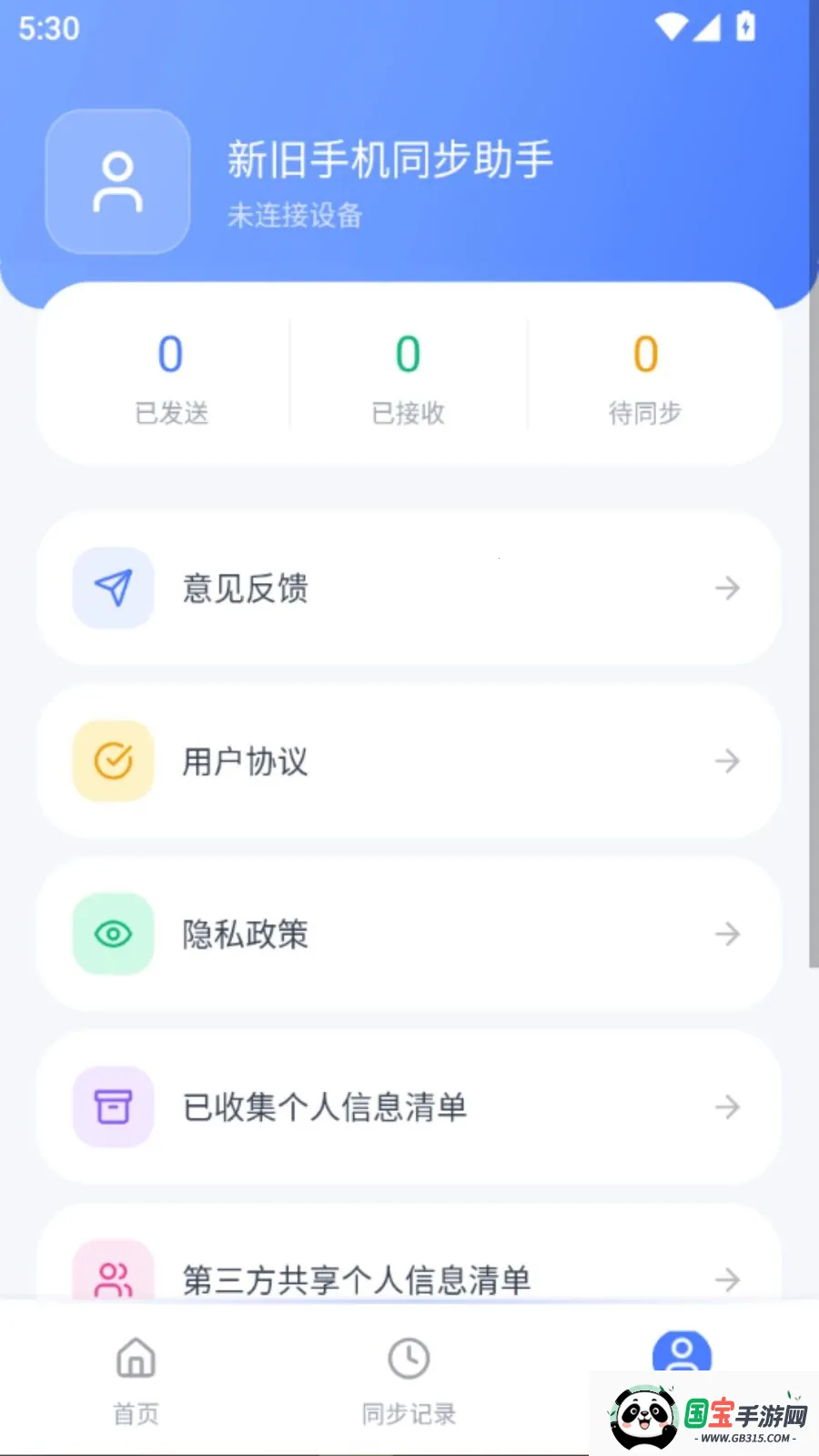Open 第三方共享个人信息清单
Image resolution: width=819 pixels, height=1456 pixels.
[x=357, y=1280]
